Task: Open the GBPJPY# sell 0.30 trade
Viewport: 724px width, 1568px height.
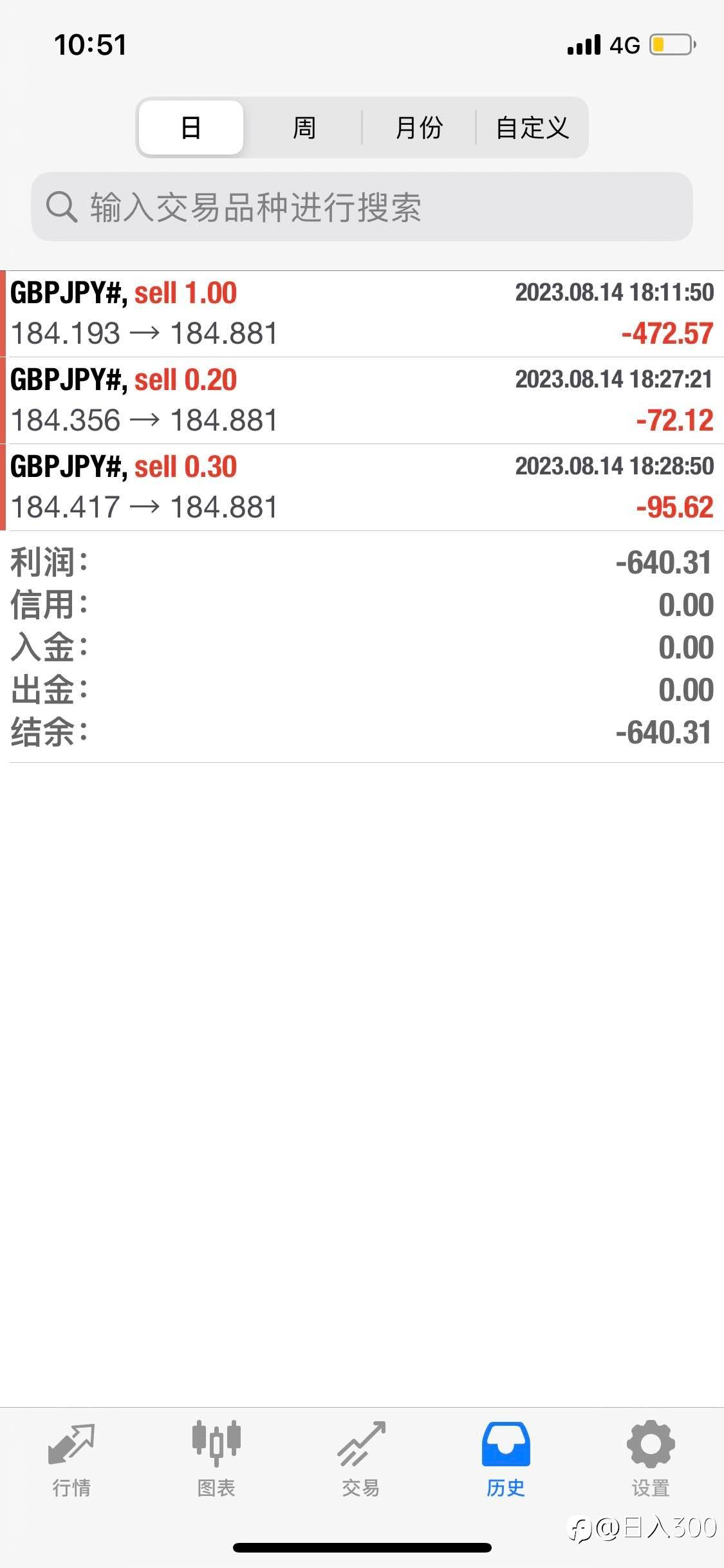Action: click(362, 487)
